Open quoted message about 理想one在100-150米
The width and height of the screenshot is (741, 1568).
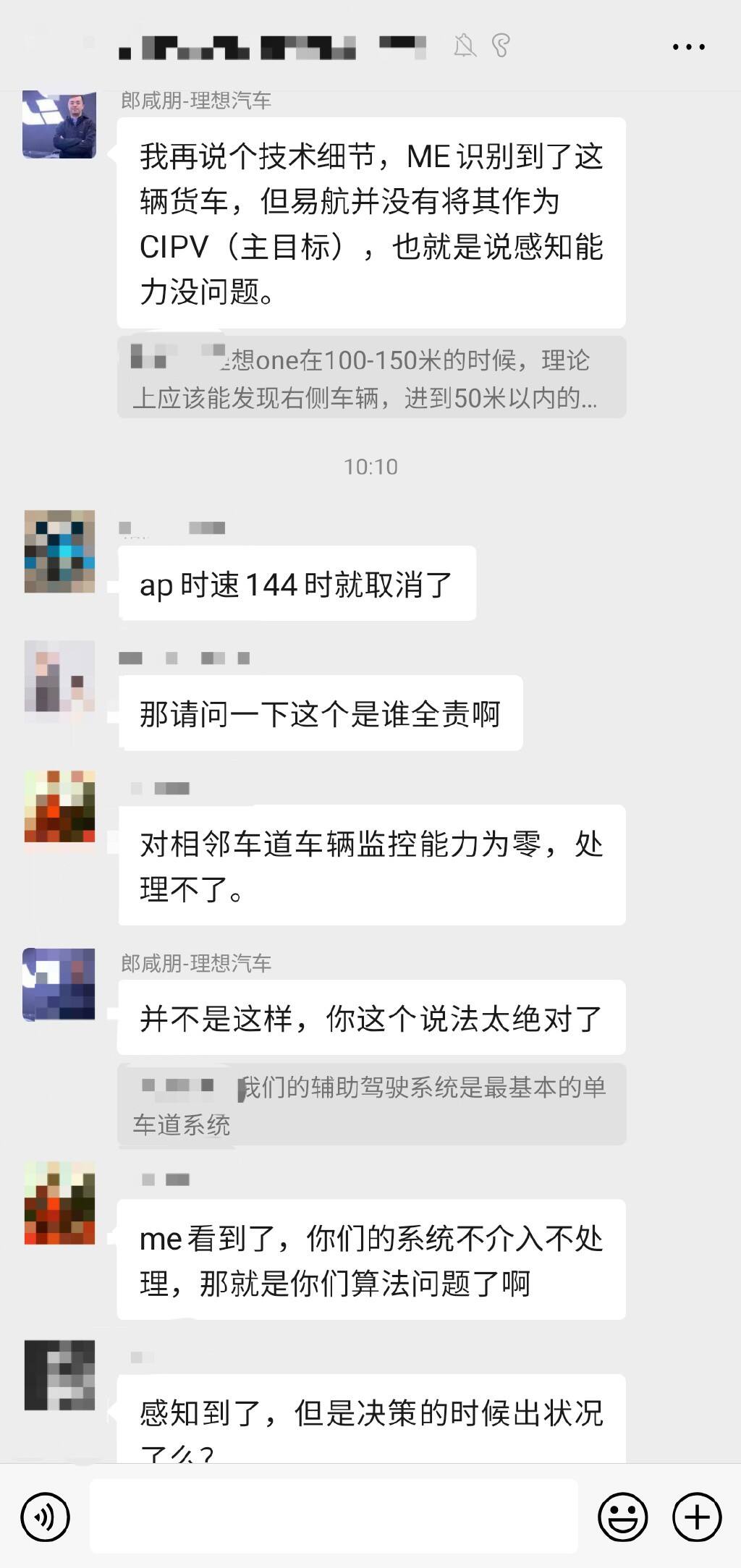[371, 378]
